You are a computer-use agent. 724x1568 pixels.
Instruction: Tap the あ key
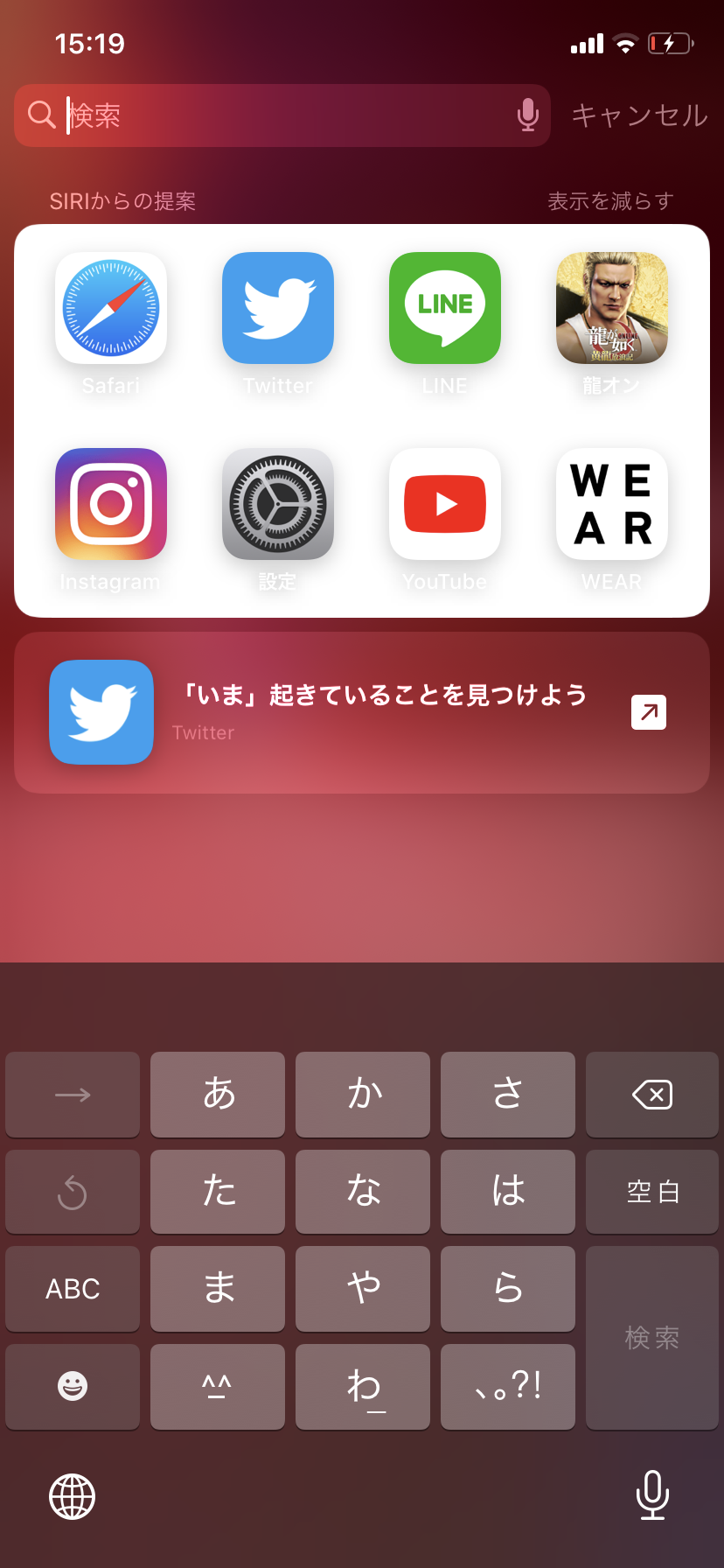[218, 1095]
